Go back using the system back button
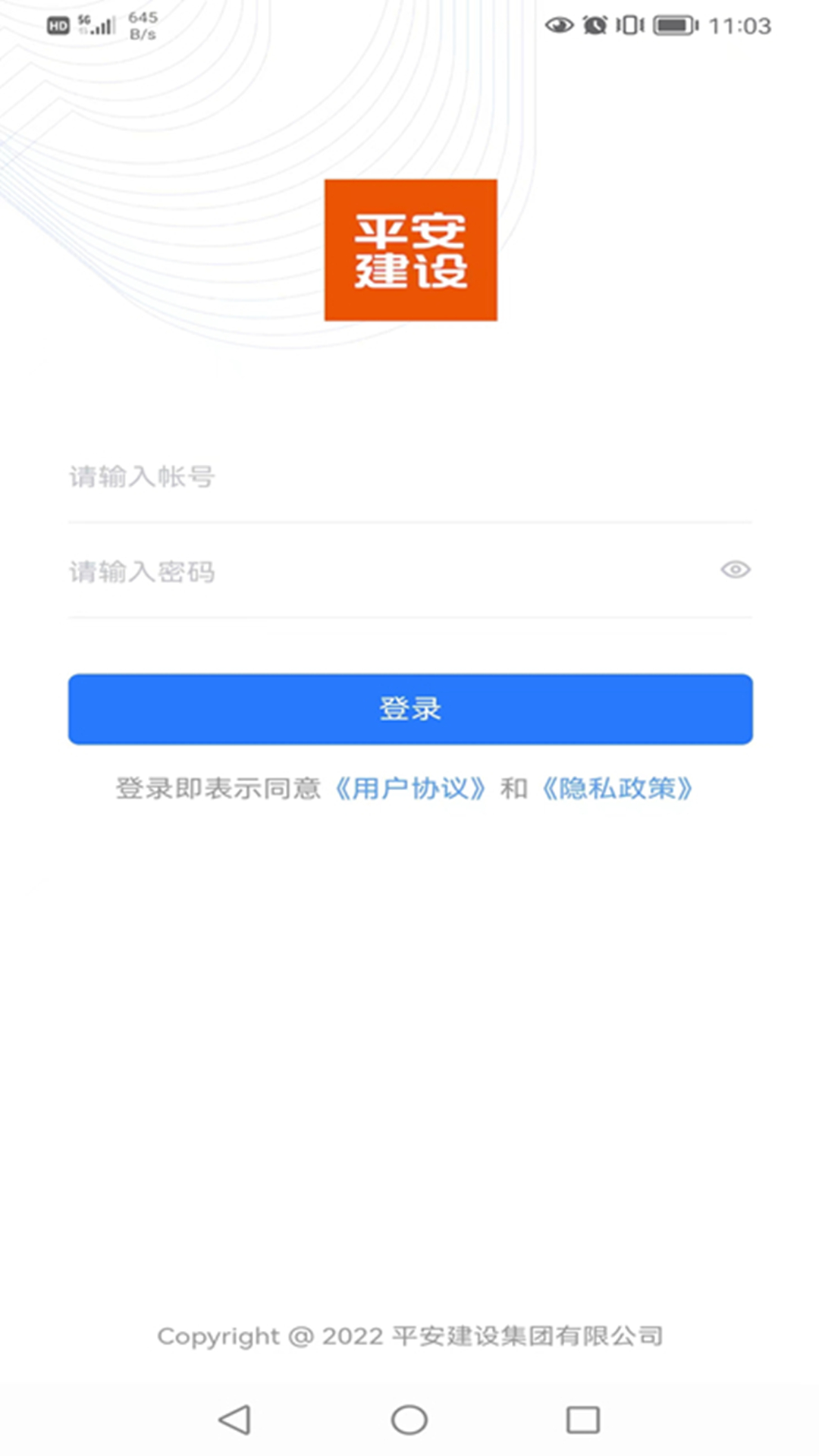 (x=235, y=1420)
